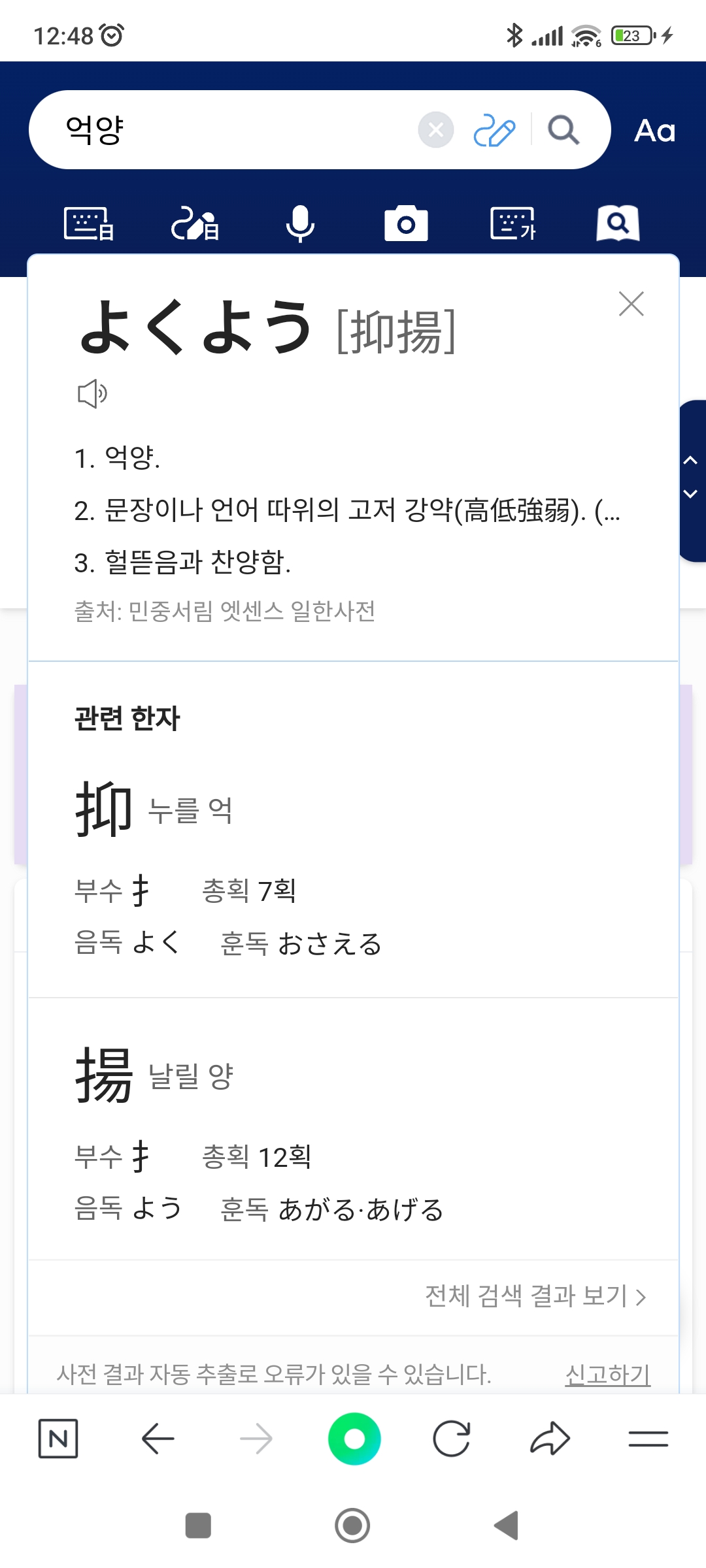Clear the search text 억양
Image resolution: width=706 pixels, height=1568 pixels.
tap(436, 130)
